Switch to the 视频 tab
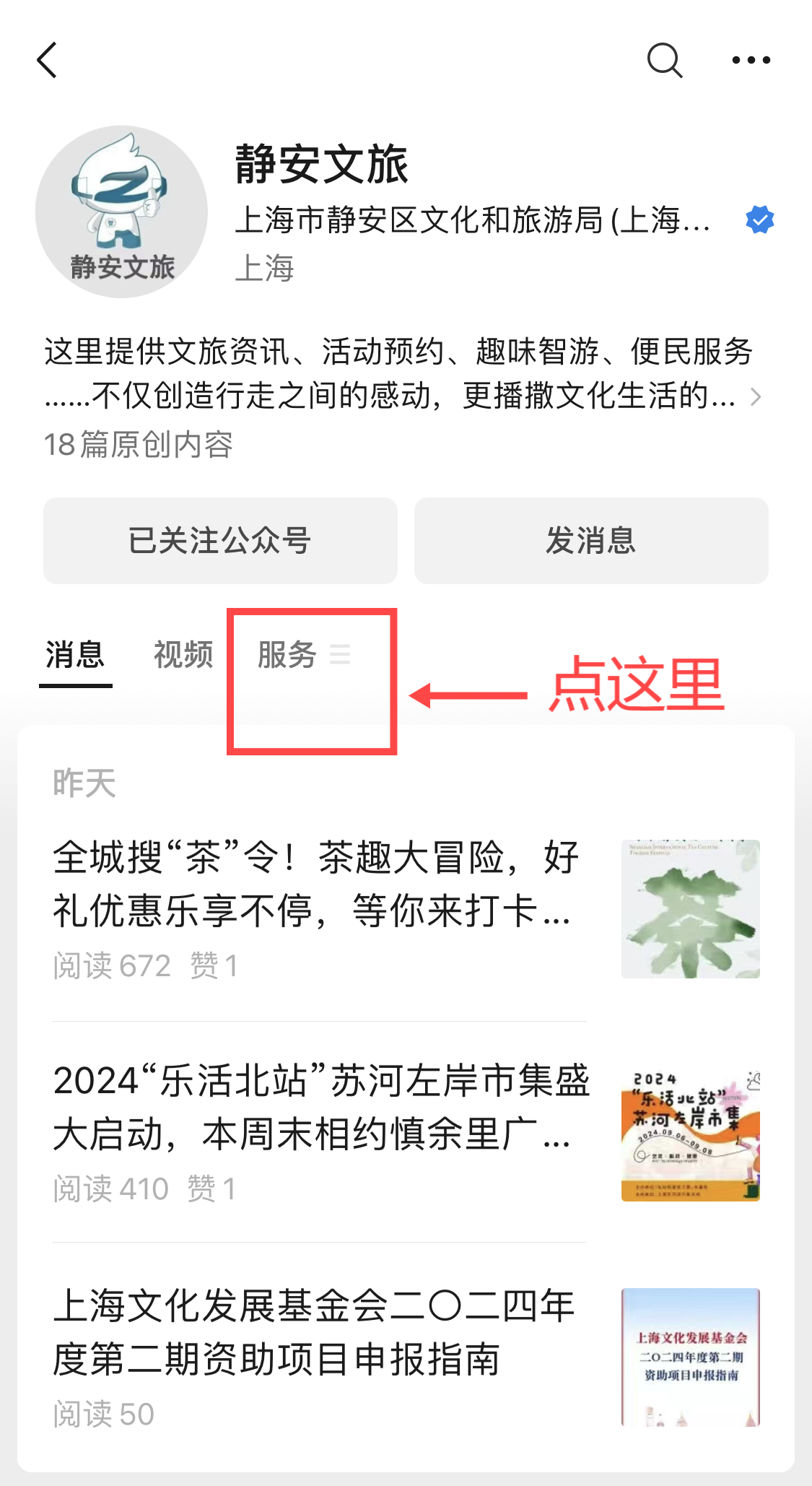The image size is (812, 1486). [183, 656]
